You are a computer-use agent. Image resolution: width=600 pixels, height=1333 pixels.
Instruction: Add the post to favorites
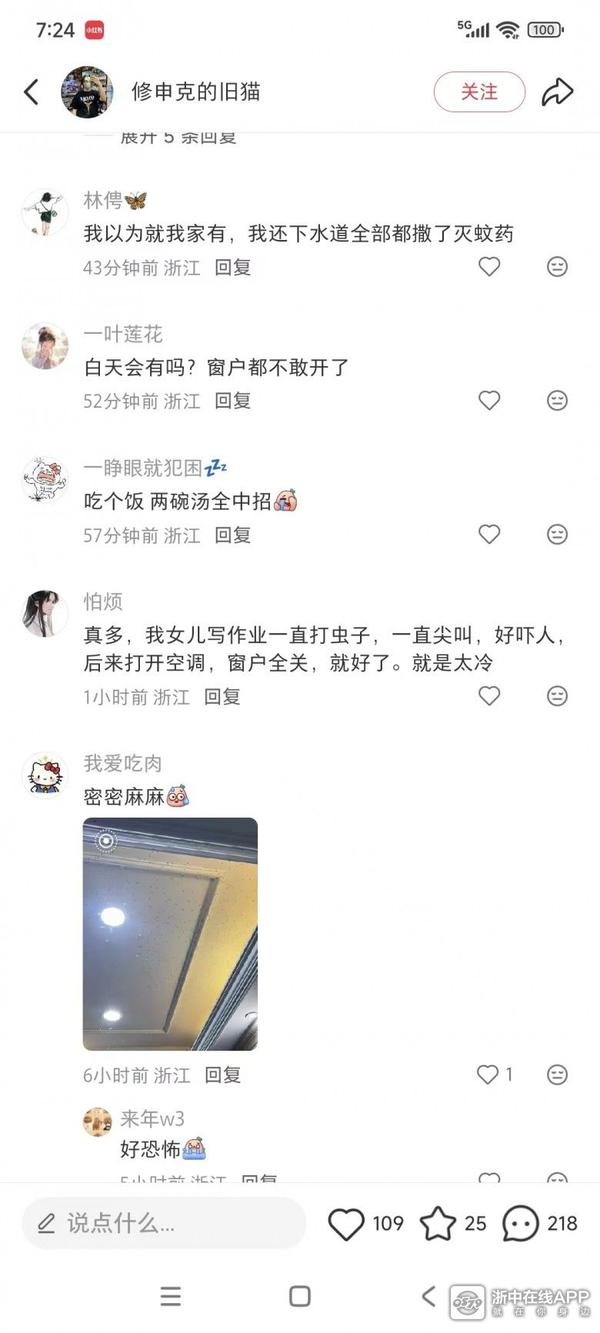(x=438, y=1223)
